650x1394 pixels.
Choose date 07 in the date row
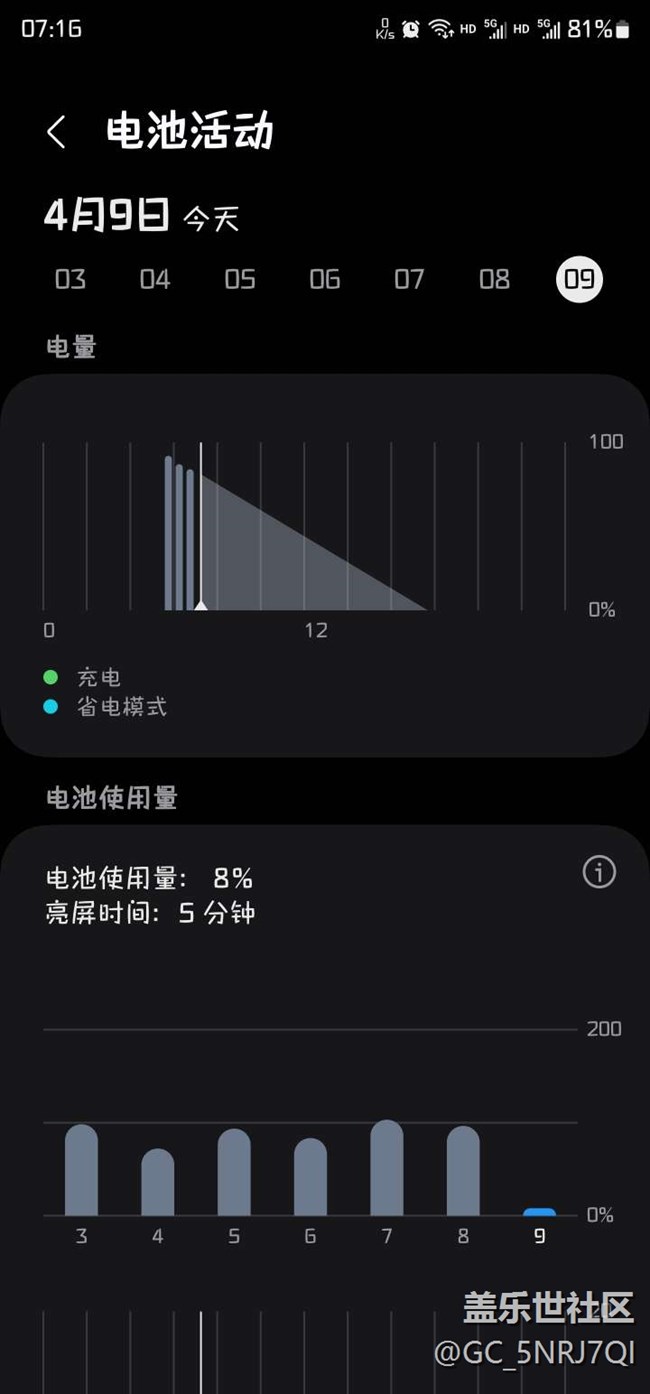(409, 279)
